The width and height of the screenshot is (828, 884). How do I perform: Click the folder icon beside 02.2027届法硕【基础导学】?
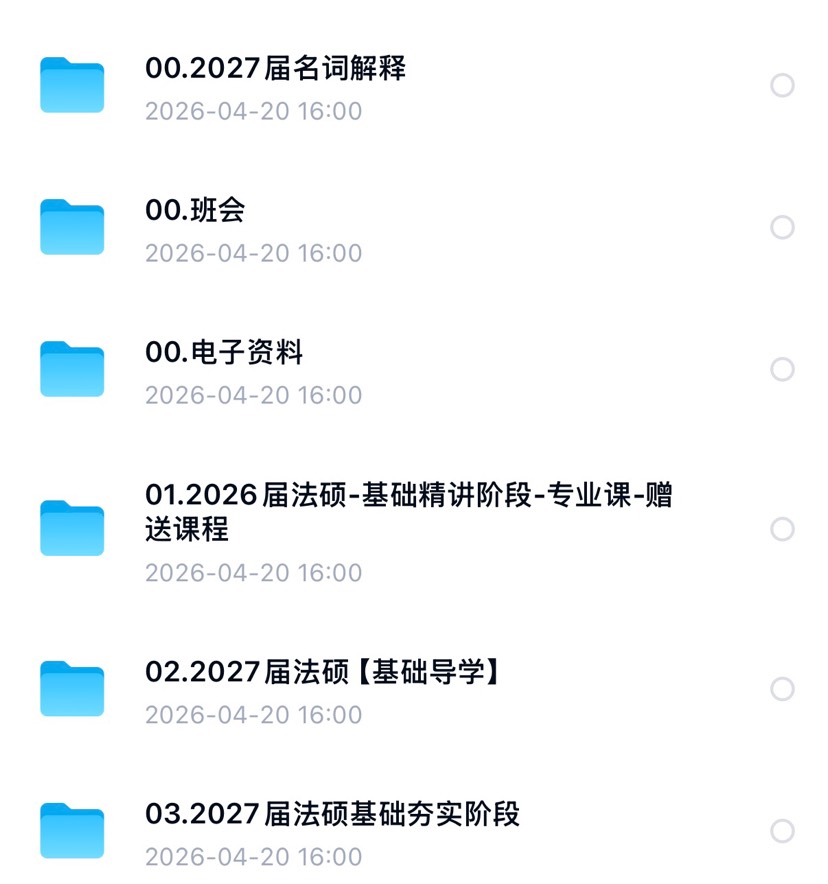tap(71, 688)
